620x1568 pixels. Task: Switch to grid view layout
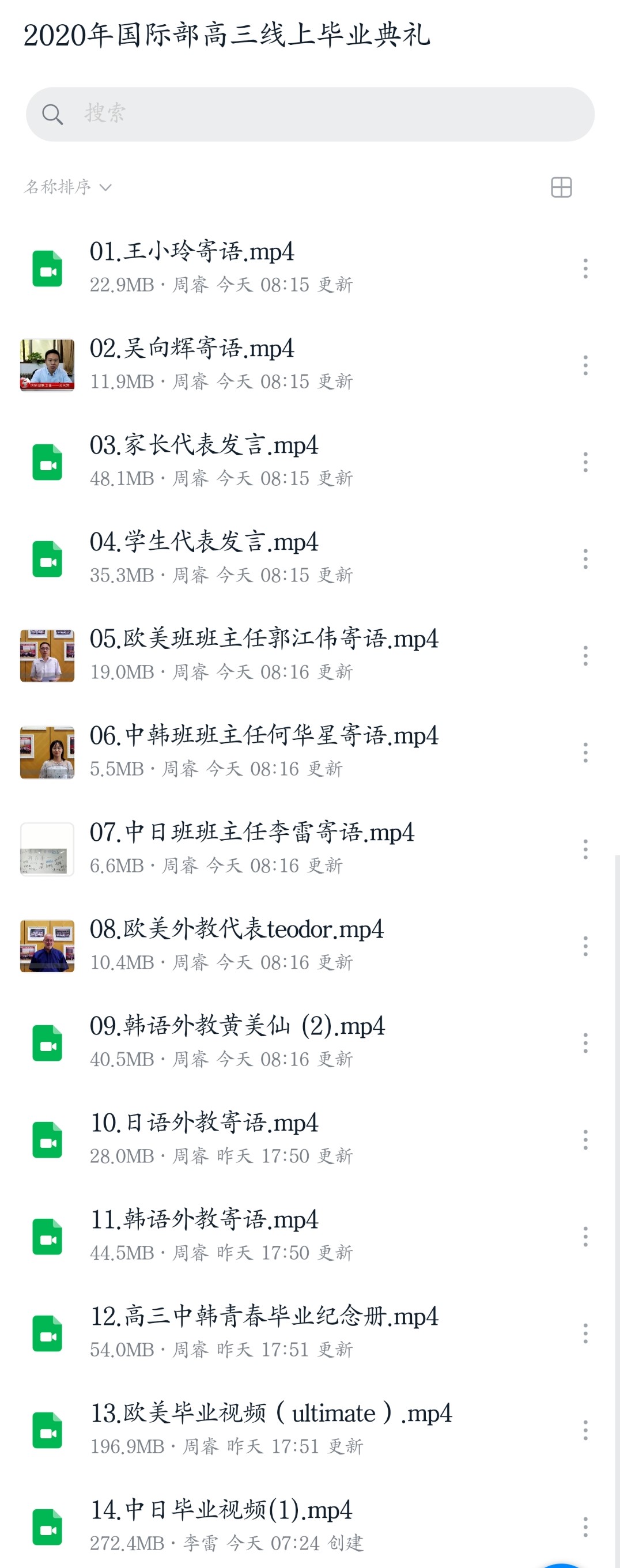(x=561, y=187)
